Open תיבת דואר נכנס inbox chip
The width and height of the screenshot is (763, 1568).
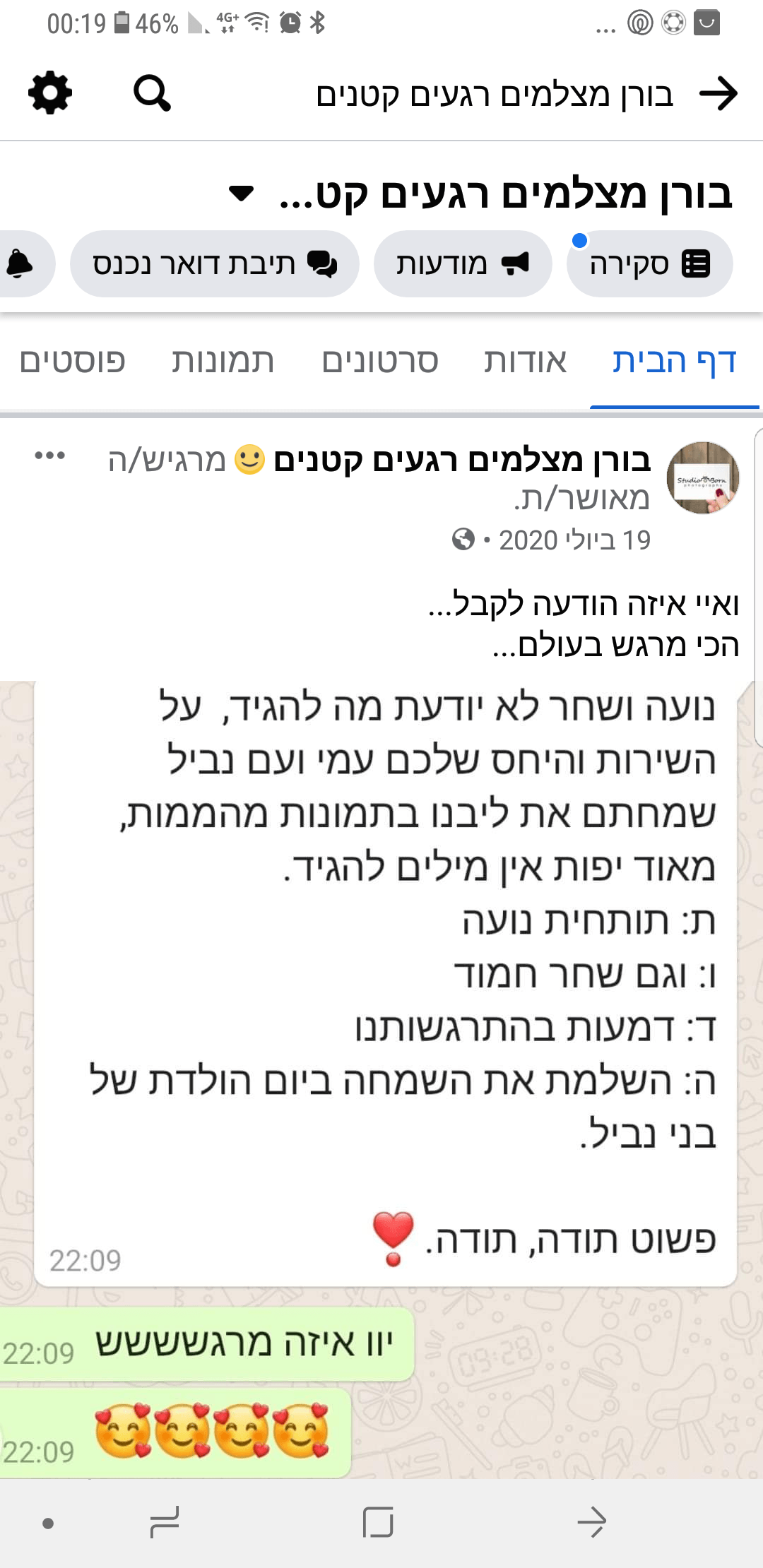click(x=214, y=264)
